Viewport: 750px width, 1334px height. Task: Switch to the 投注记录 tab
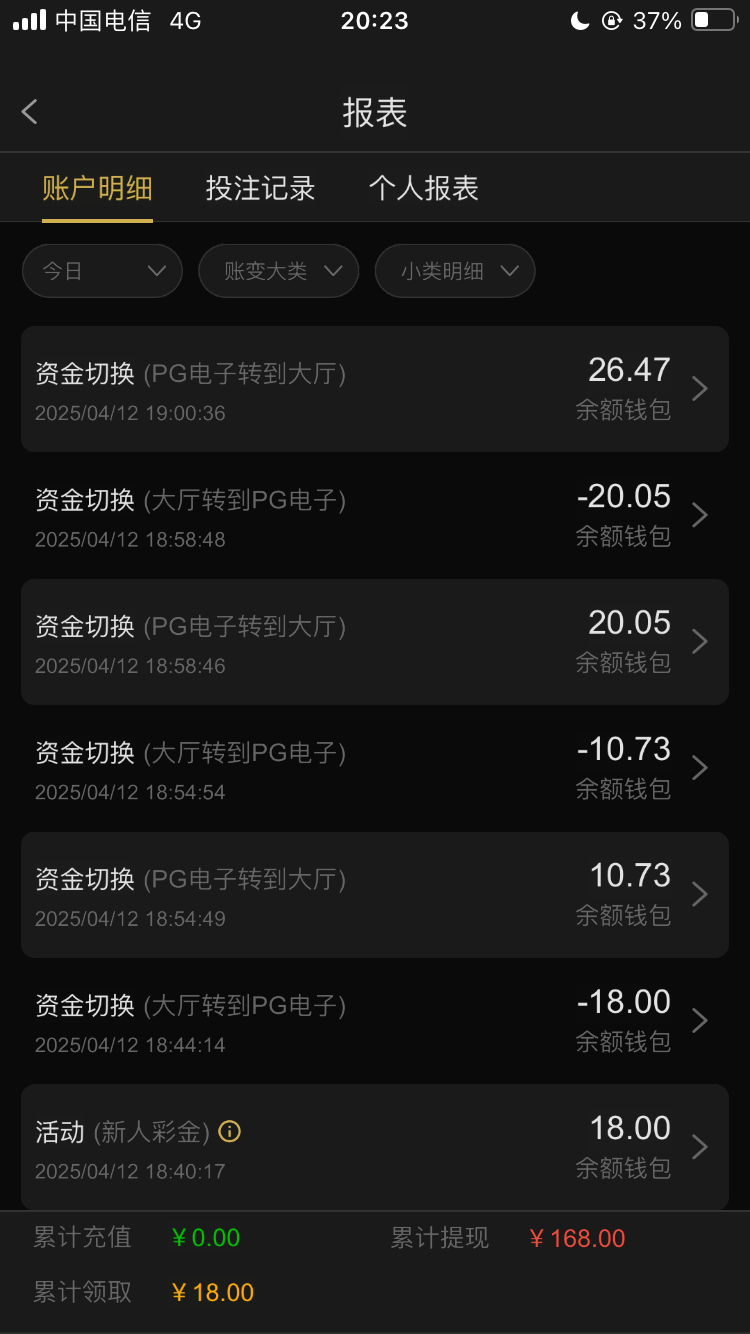pyautogui.click(x=260, y=189)
